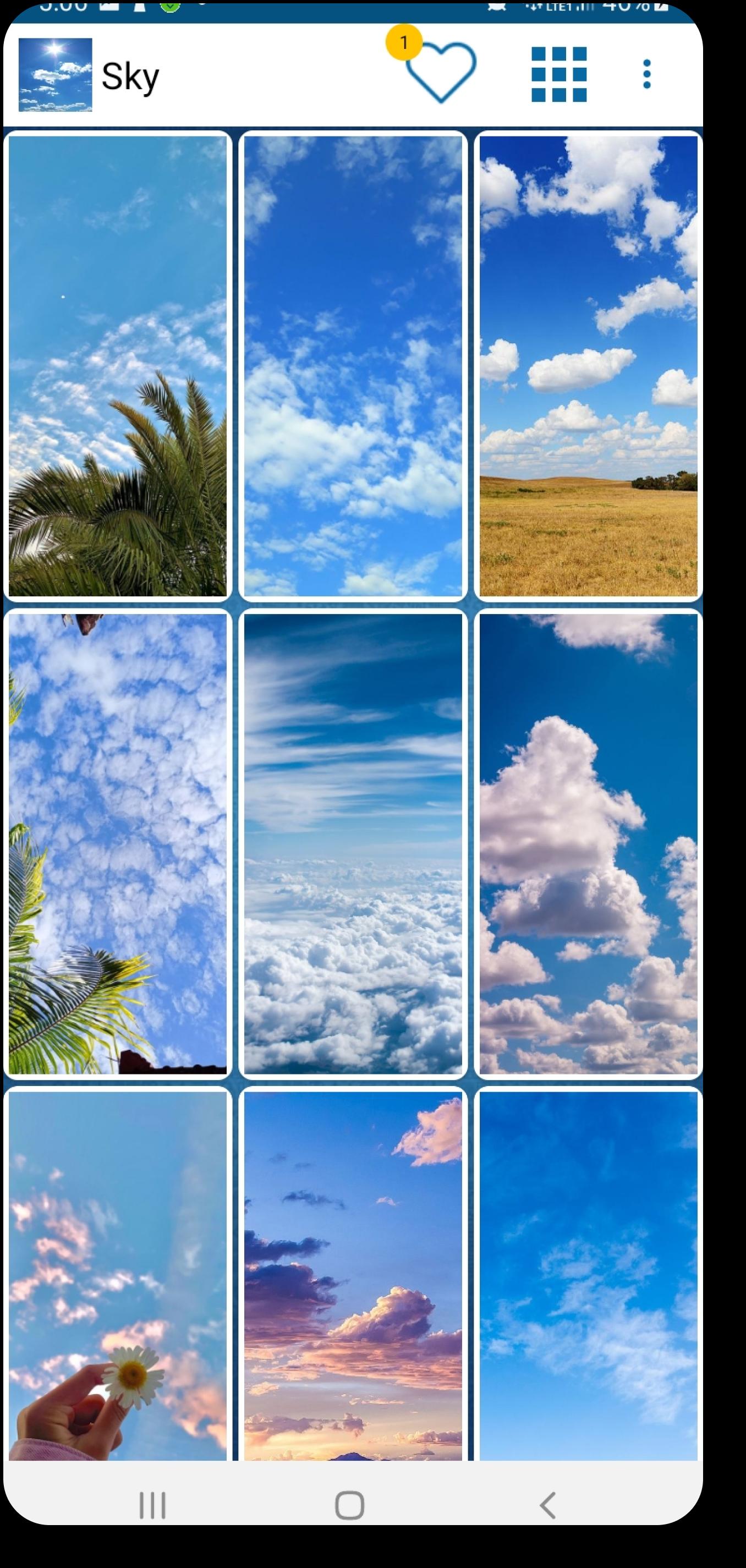Select the golden field sky wallpaper

point(589,366)
